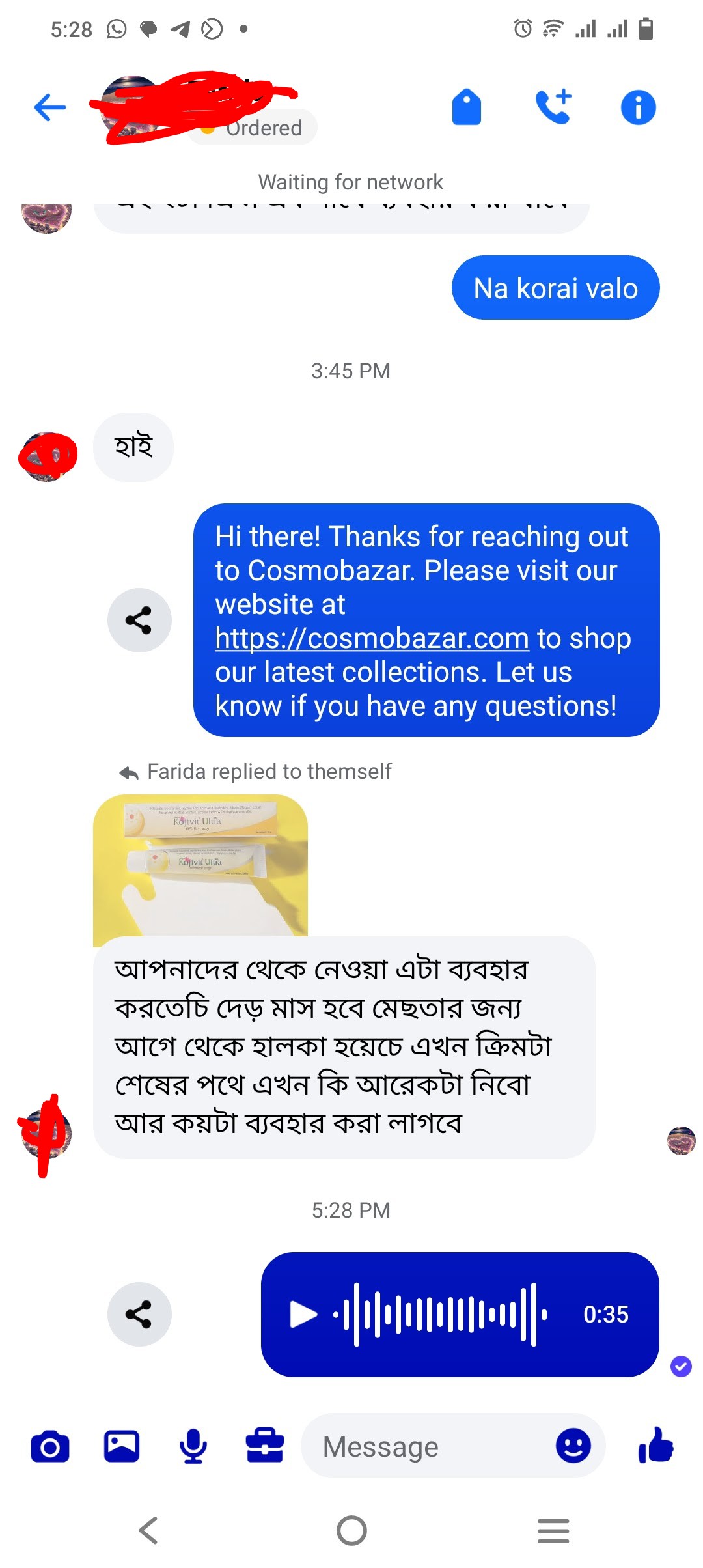Screen dimensions: 703x1568
Task: Open recent apps from navigation bar
Action: (x=553, y=1530)
